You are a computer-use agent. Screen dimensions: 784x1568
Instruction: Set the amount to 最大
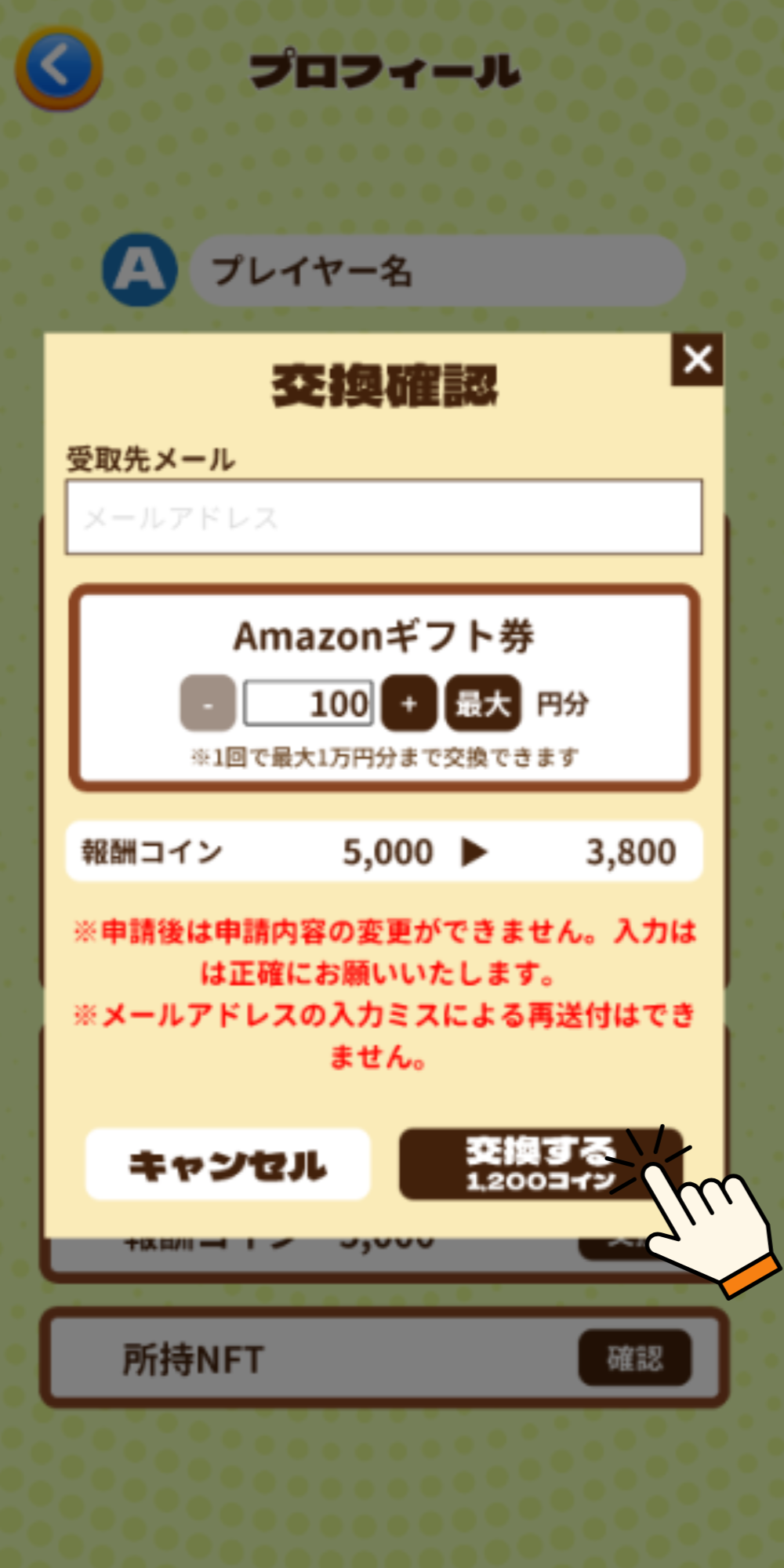[x=483, y=704]
